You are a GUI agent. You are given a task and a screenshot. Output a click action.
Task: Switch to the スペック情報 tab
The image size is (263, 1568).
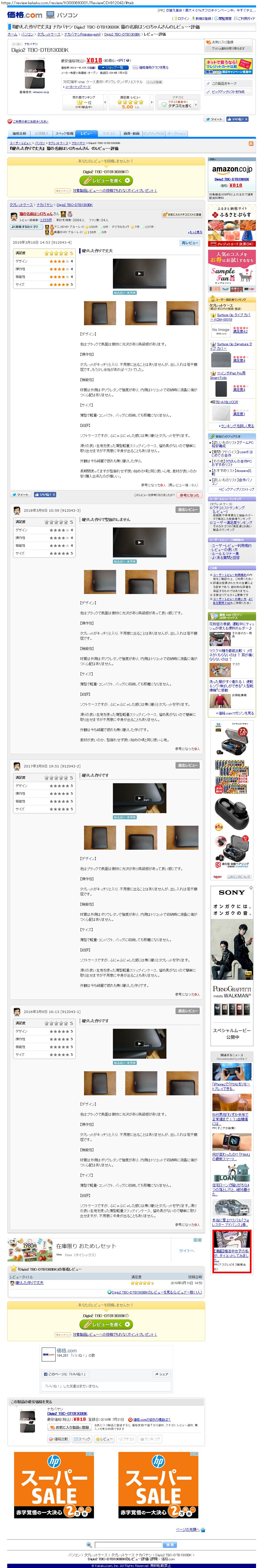click(x=64, y=133)
